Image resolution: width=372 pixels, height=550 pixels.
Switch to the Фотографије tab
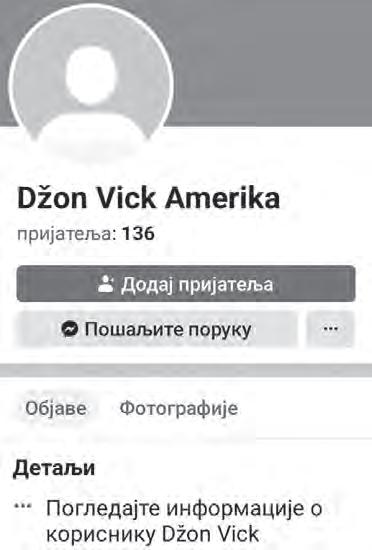179,408
